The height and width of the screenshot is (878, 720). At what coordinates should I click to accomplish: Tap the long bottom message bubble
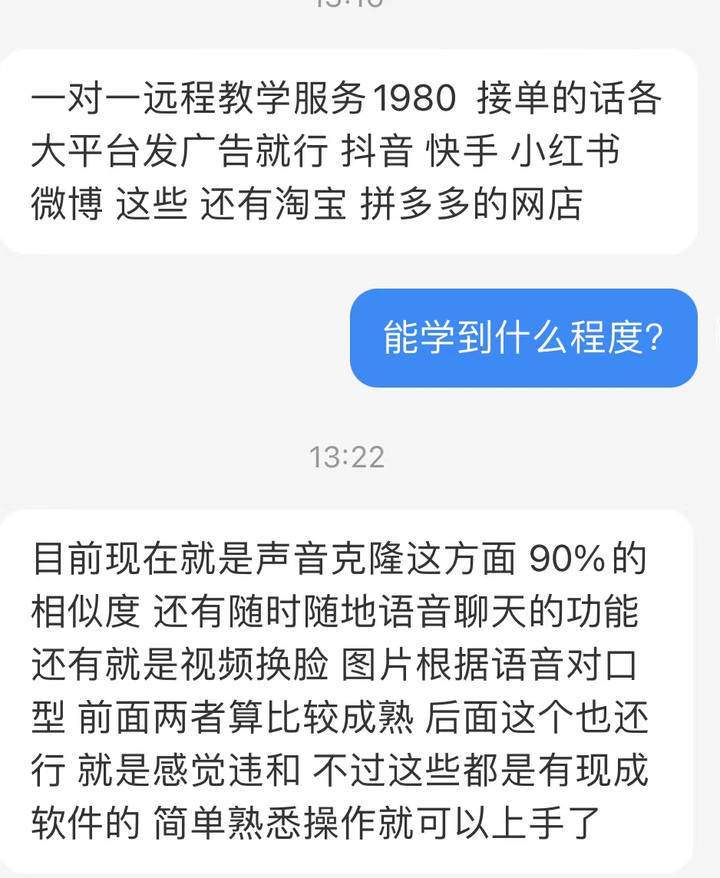360,688
